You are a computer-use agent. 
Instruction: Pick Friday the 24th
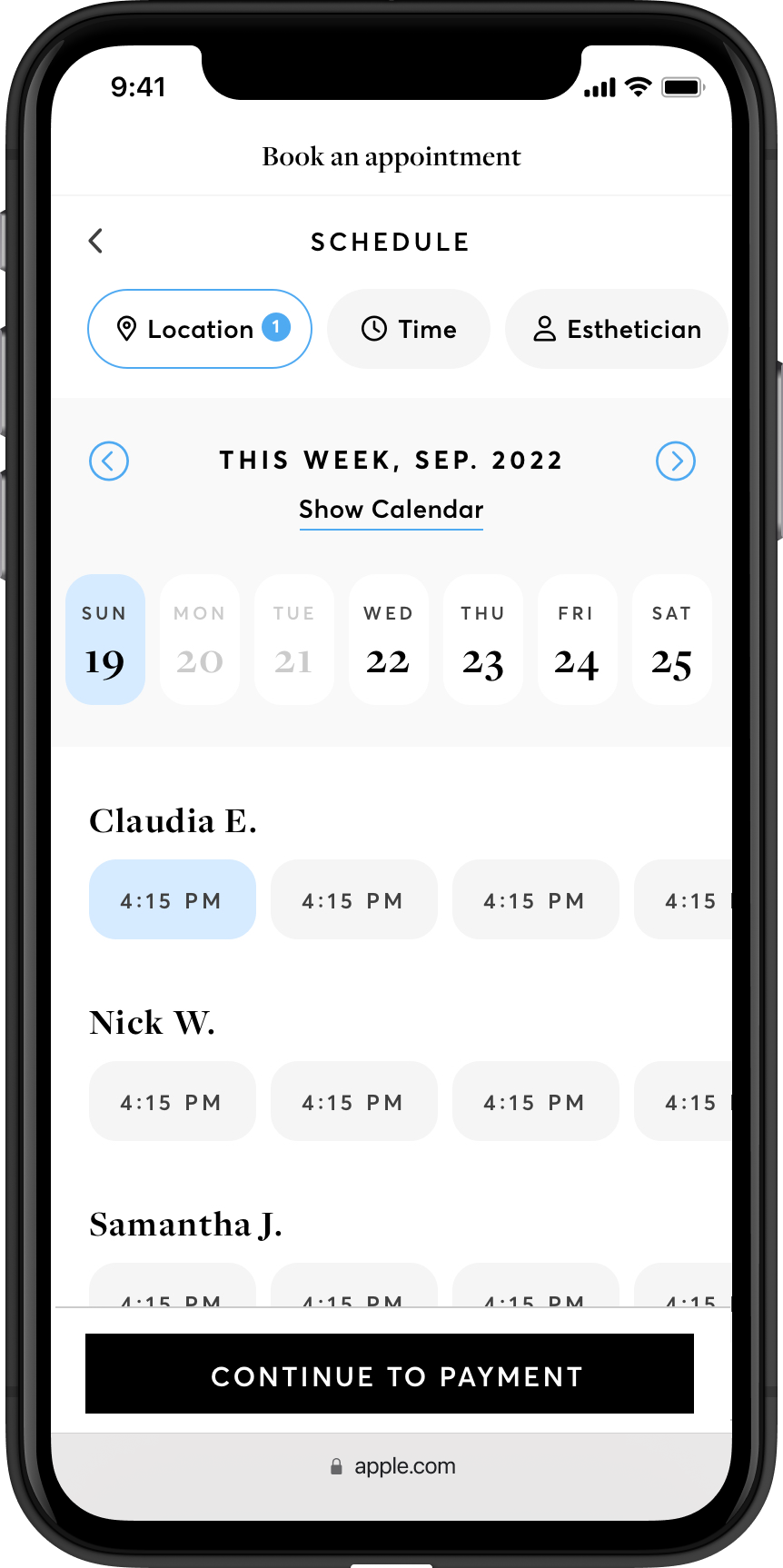578,640
